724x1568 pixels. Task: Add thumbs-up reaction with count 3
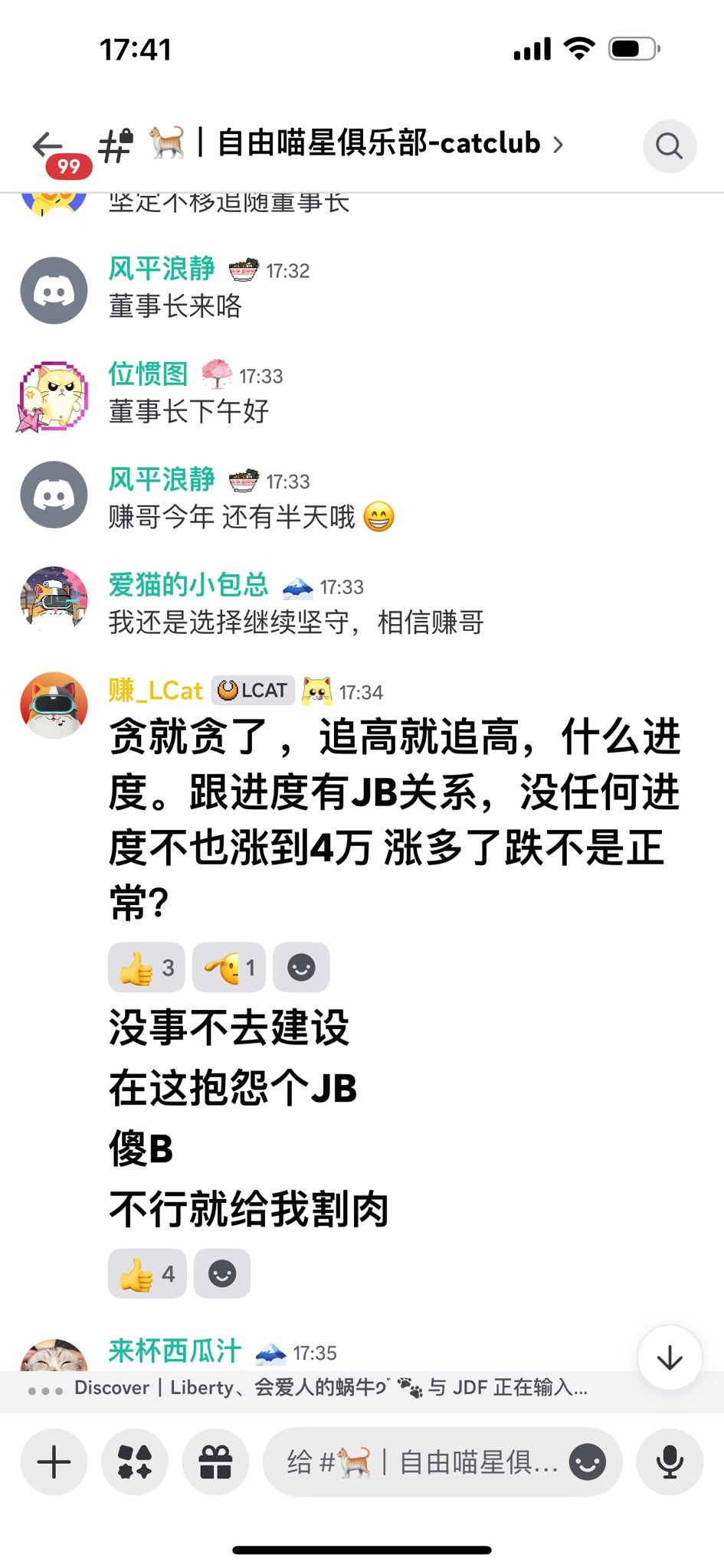(x=146, y=968)
